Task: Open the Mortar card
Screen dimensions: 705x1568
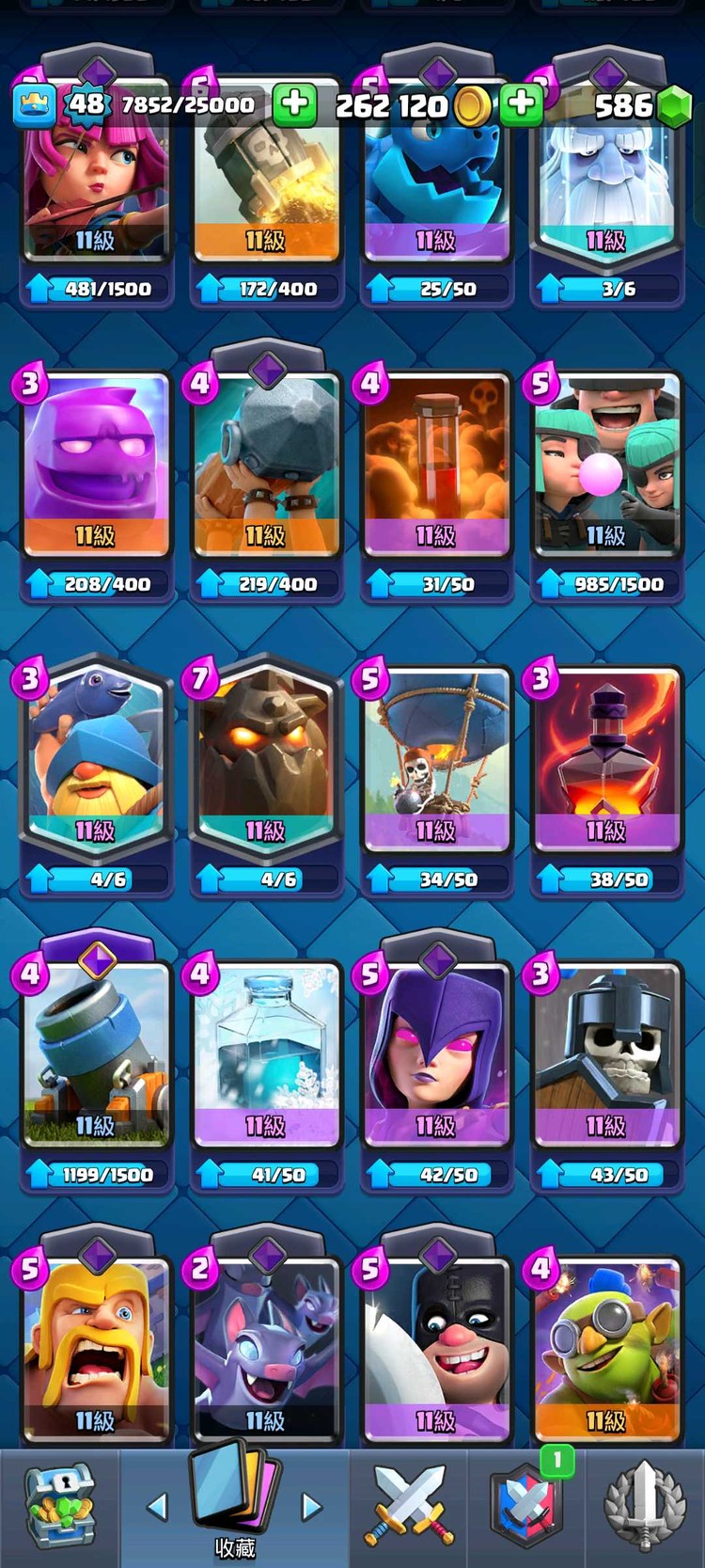Action: click(96, 1053)
